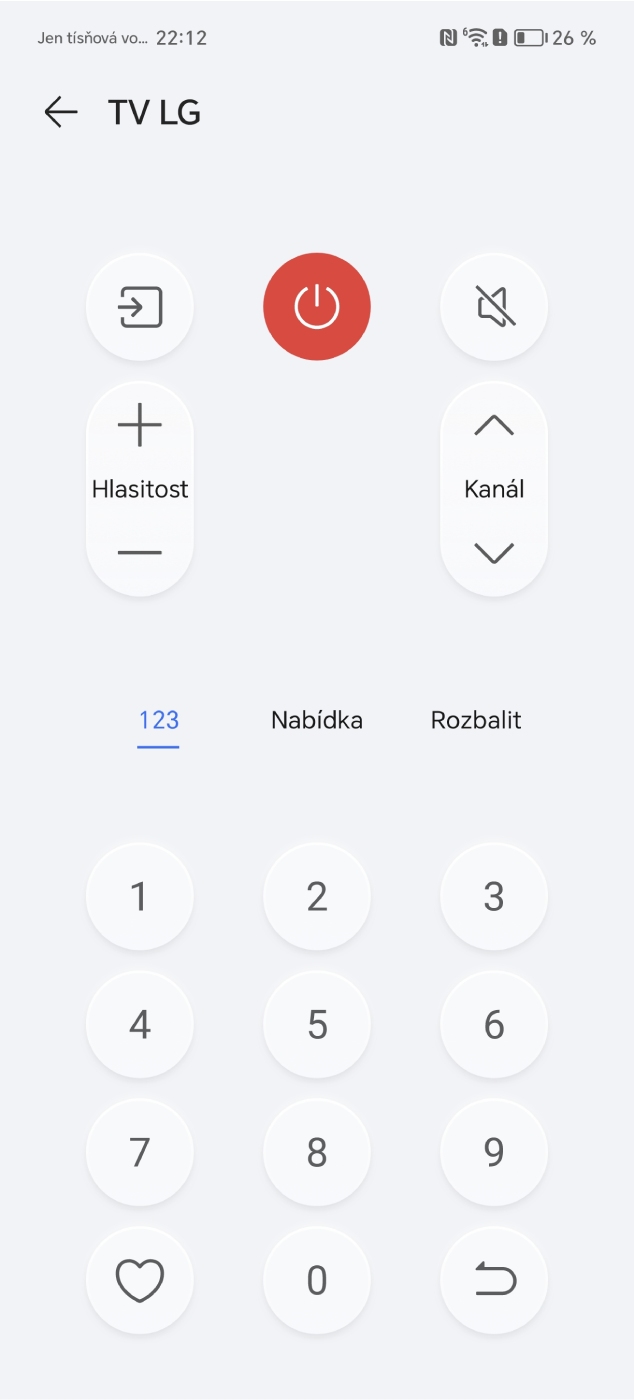634x1400 pixels.
Task: Select the 123 tab
Action: [x=159, y=720]
